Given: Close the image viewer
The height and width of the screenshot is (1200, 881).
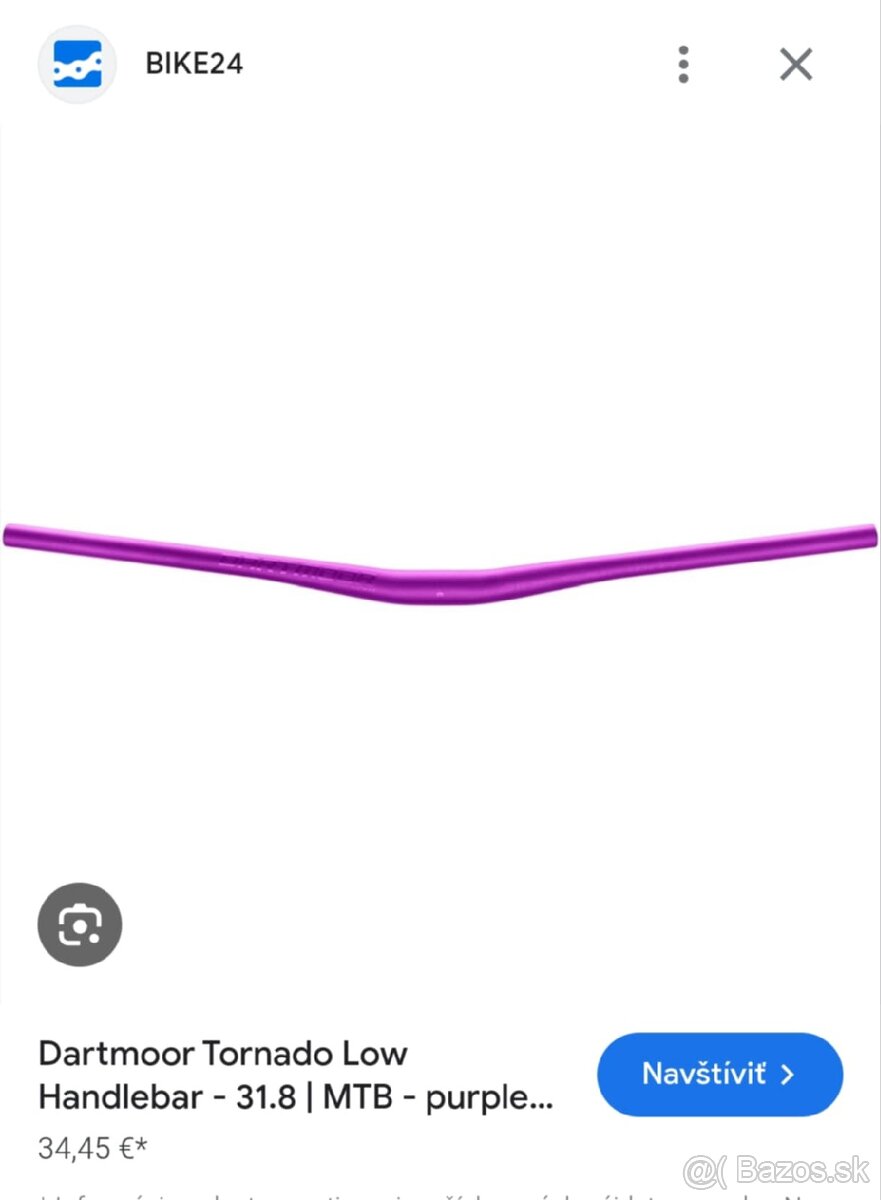Looking at the screenshot, I should click(x=796, y=65).
